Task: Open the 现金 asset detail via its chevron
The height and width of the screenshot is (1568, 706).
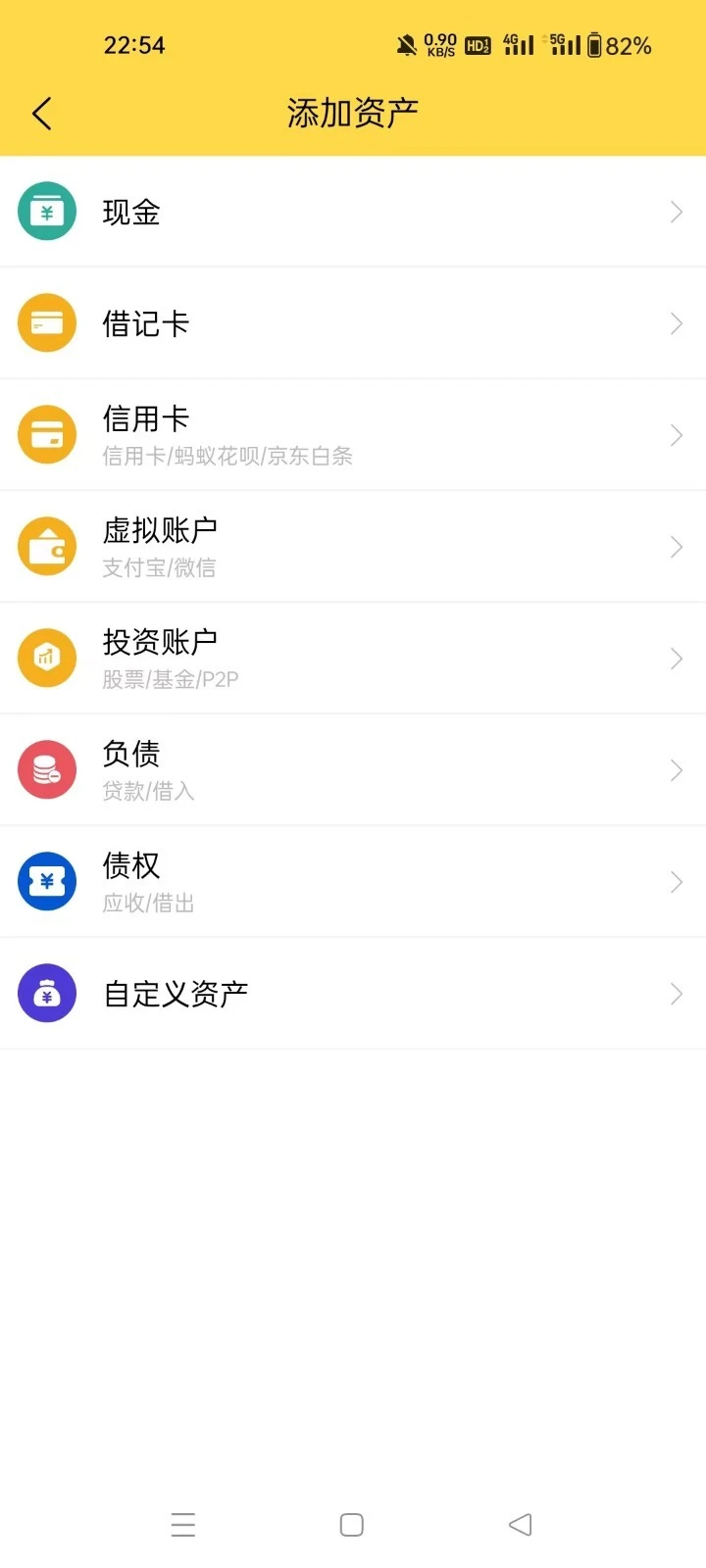Action: (675, 211)
